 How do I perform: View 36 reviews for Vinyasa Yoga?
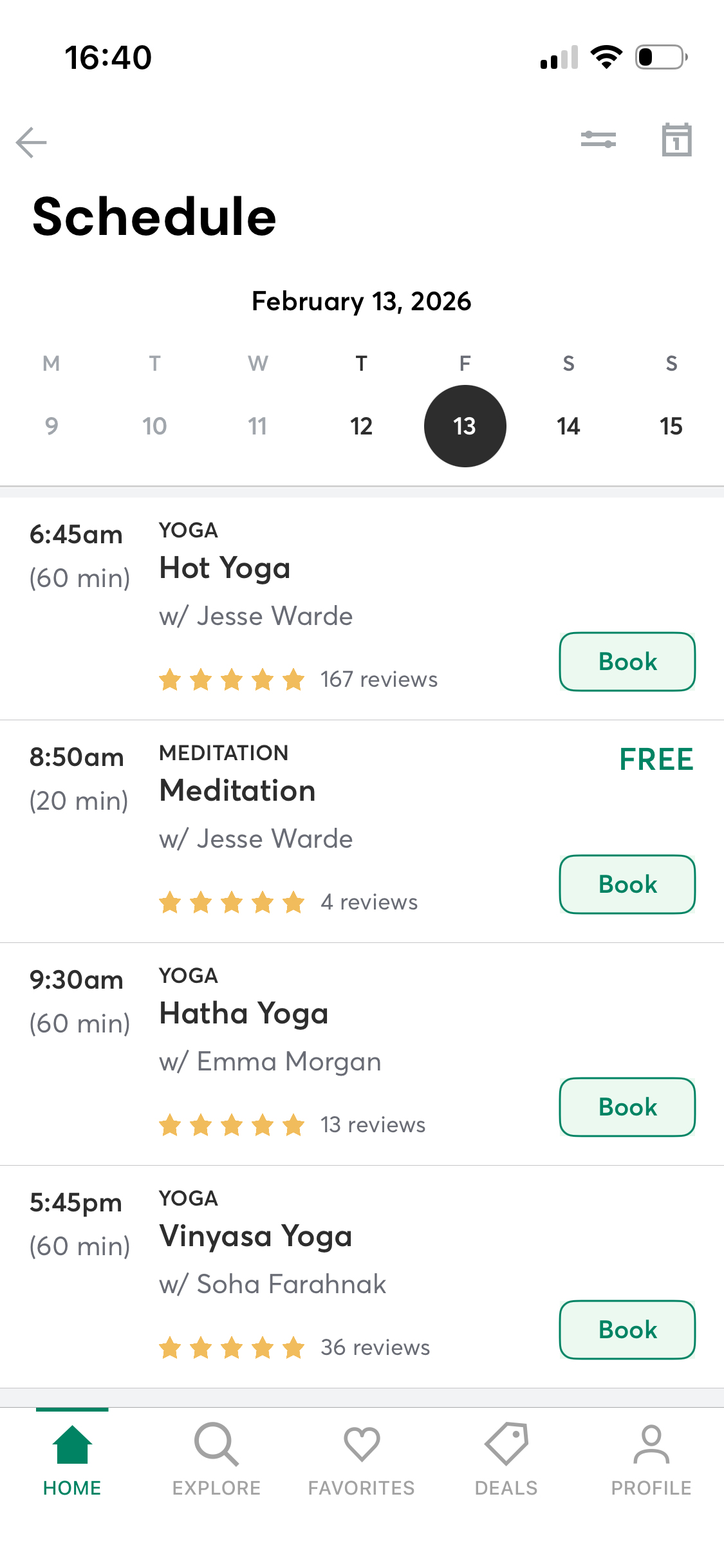[375, 1347]
